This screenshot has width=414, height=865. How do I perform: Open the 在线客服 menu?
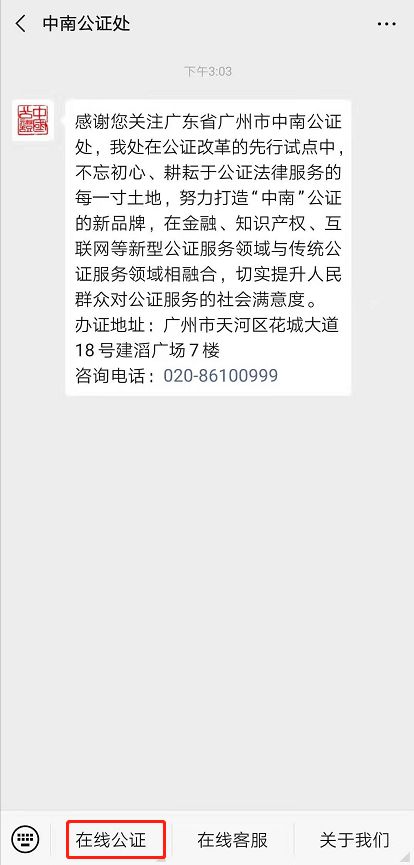232,840
